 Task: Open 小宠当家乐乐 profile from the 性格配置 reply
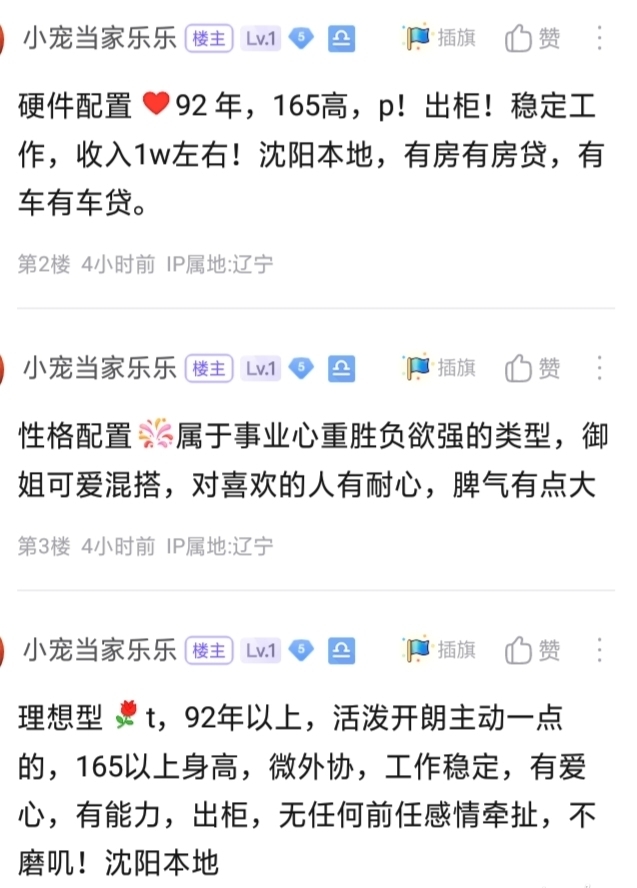98,368
